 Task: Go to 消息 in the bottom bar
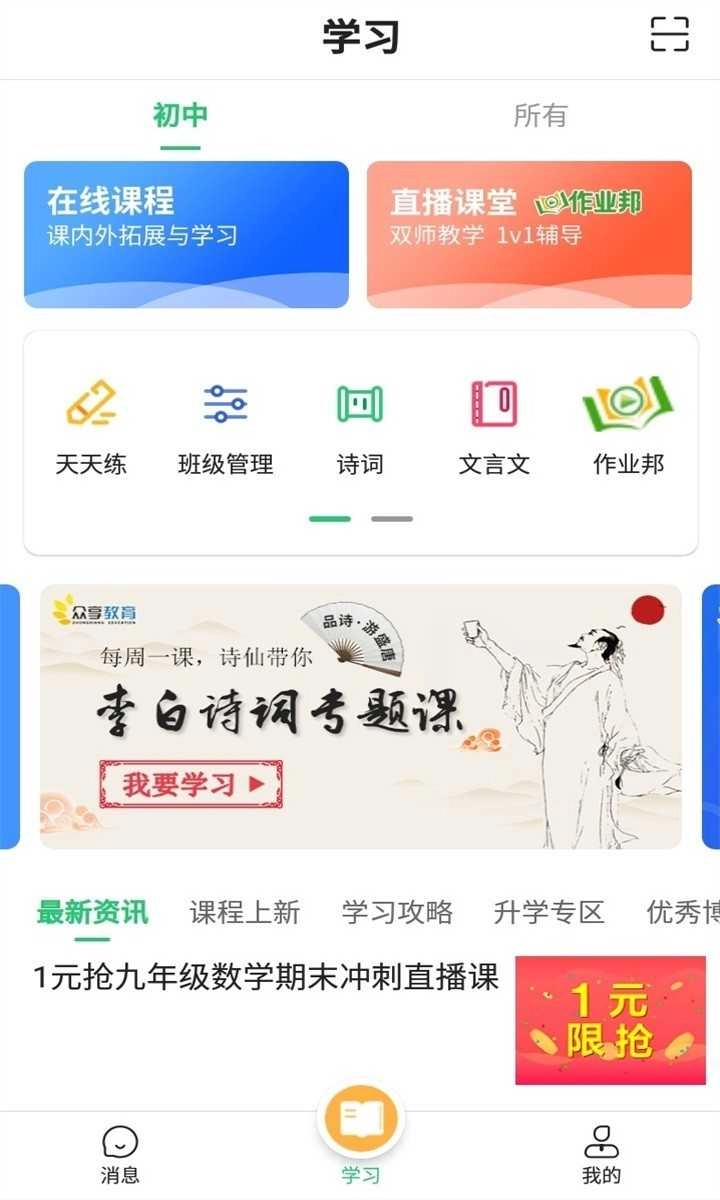click(120, 1155)
